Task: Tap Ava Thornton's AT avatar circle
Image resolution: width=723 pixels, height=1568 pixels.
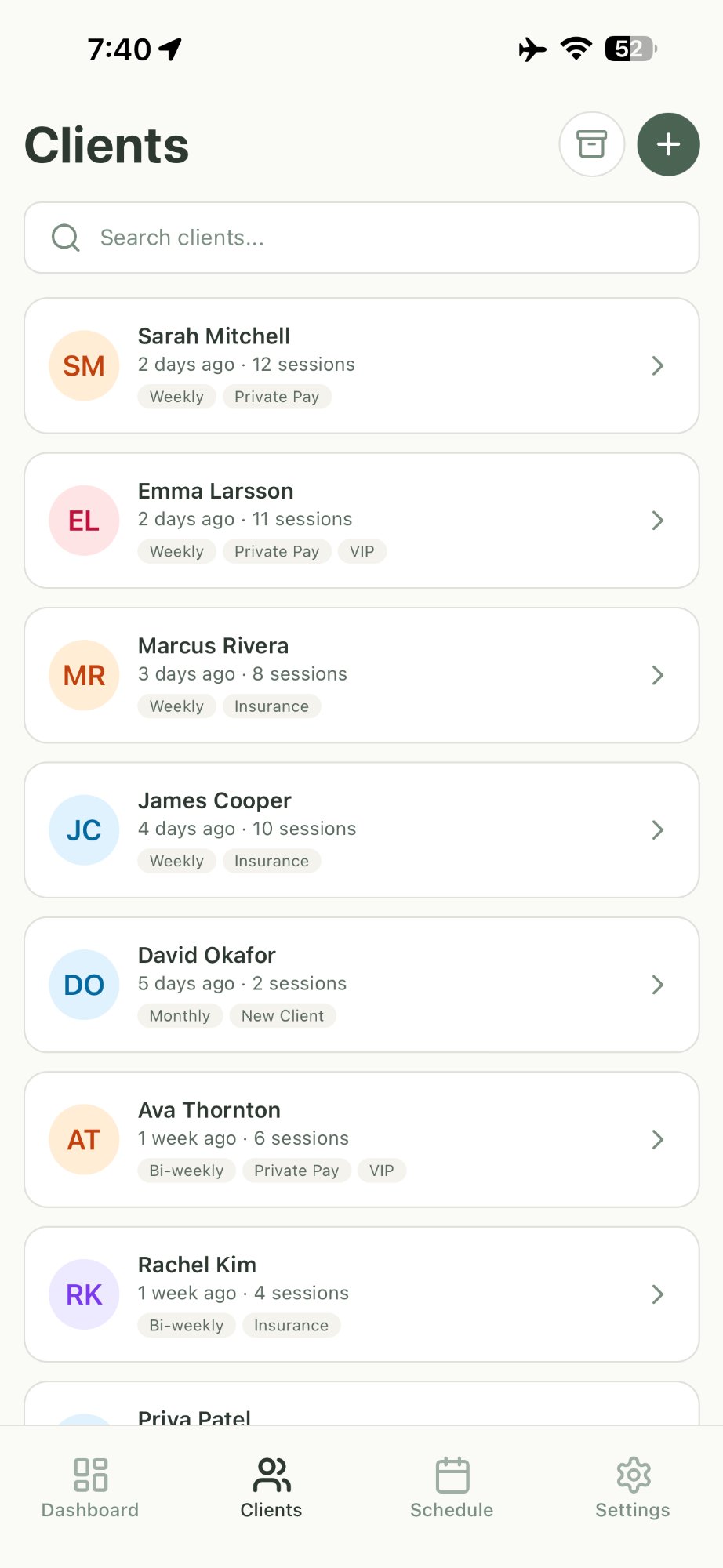Action: (83, 1139)
